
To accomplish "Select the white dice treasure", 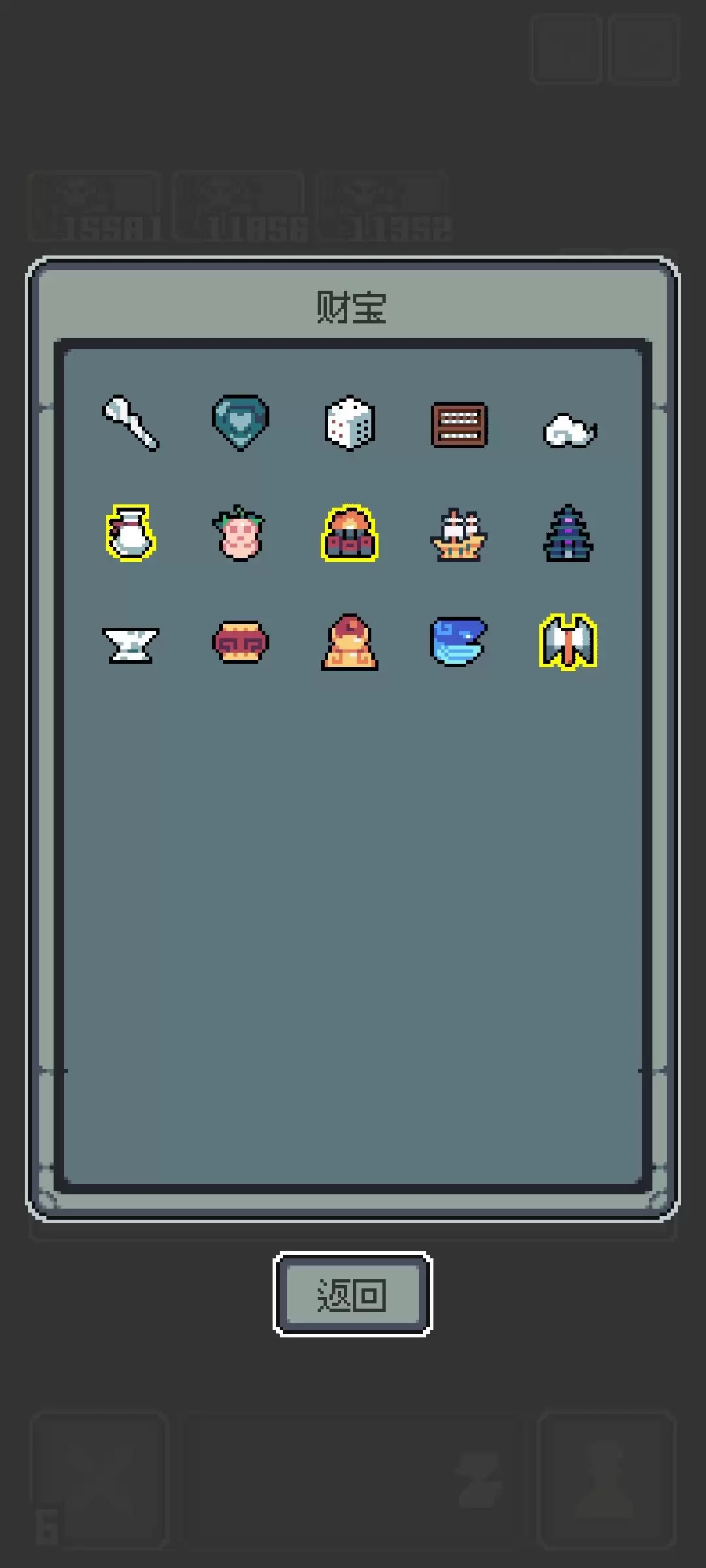I will [350, 423].
